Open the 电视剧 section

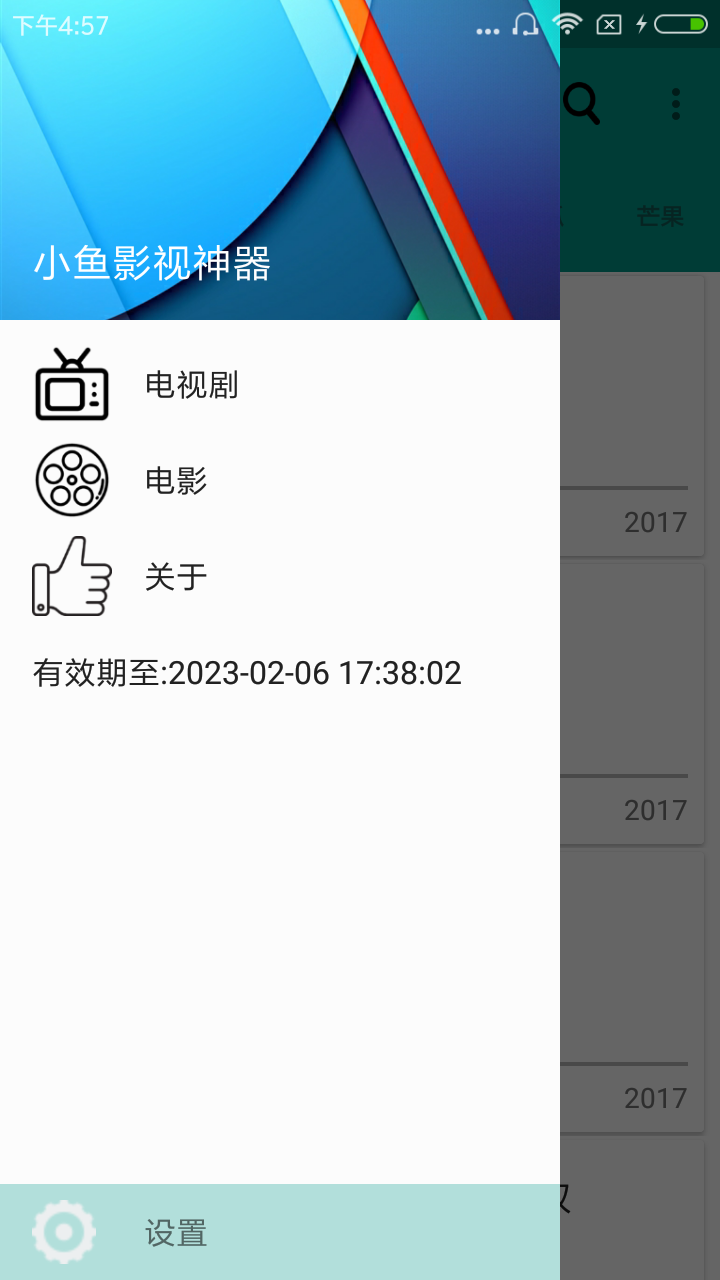190,385
